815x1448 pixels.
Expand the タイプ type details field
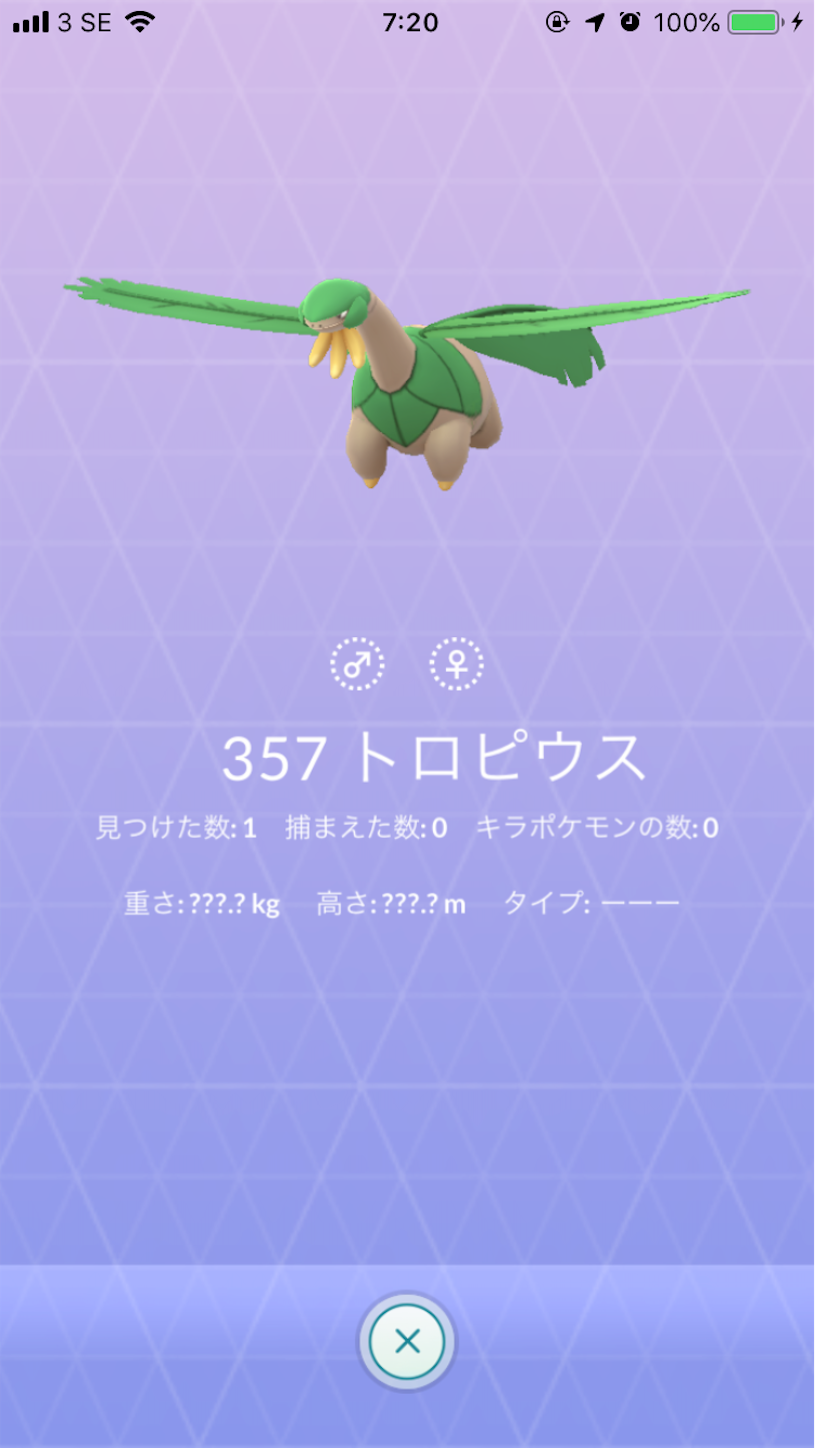point(590,901)
